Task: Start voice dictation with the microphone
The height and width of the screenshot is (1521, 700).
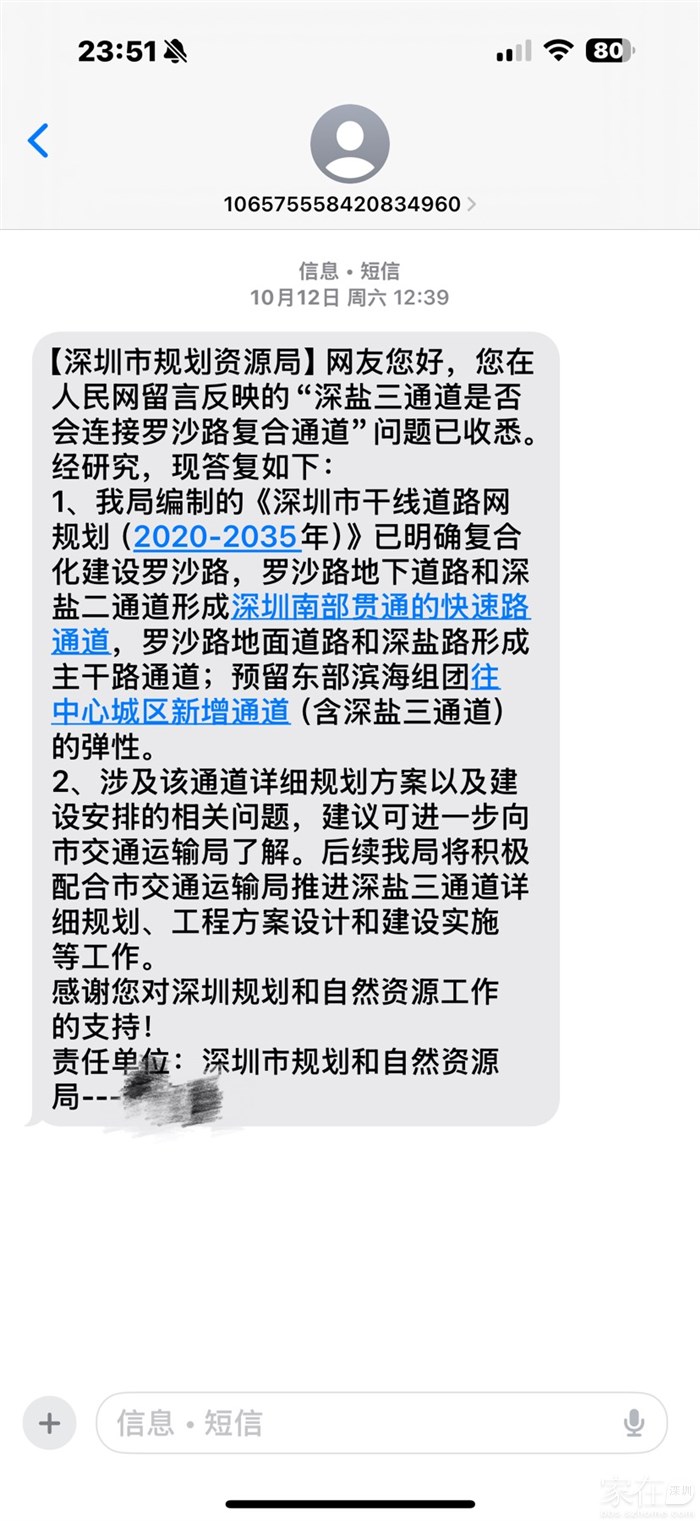Action: coord(633,1423)
